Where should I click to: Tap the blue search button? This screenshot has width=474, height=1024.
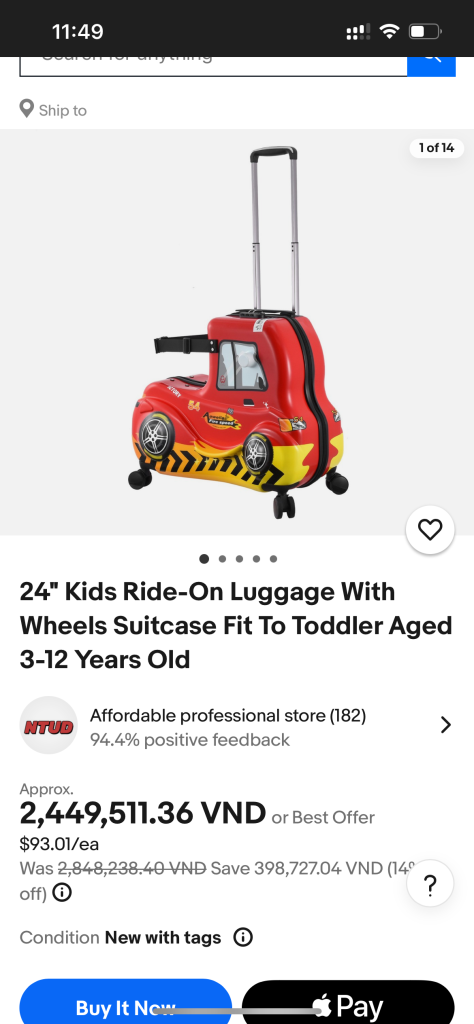click(x=431, y=66)
